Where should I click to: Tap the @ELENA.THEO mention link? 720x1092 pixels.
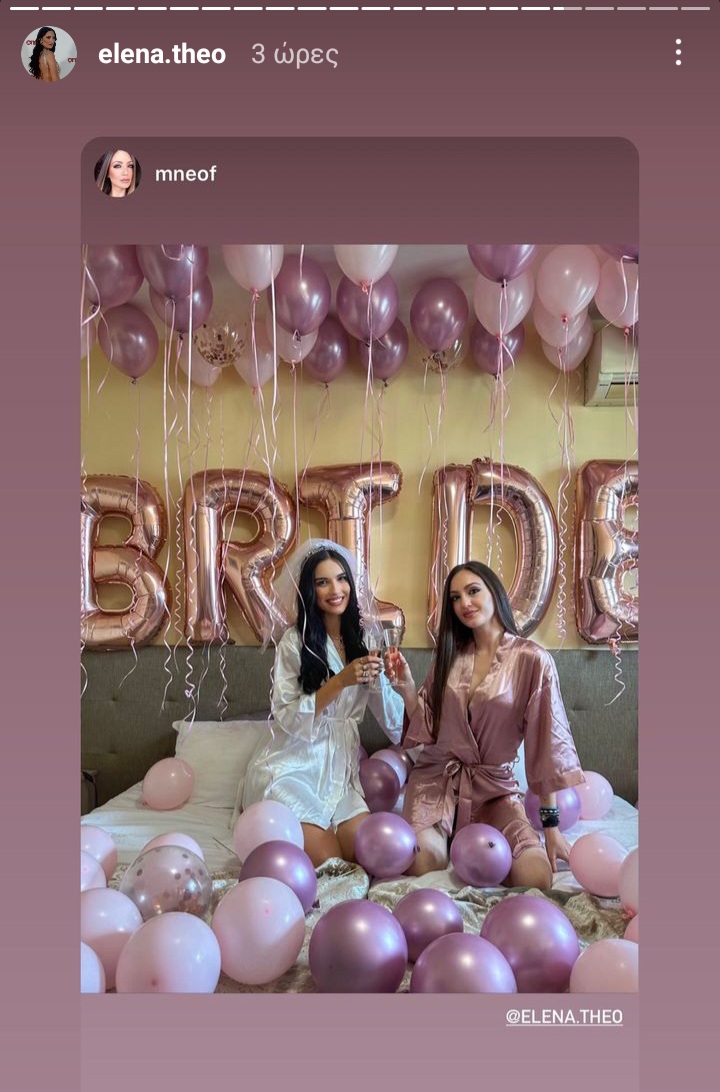(x=564, y=1017)
